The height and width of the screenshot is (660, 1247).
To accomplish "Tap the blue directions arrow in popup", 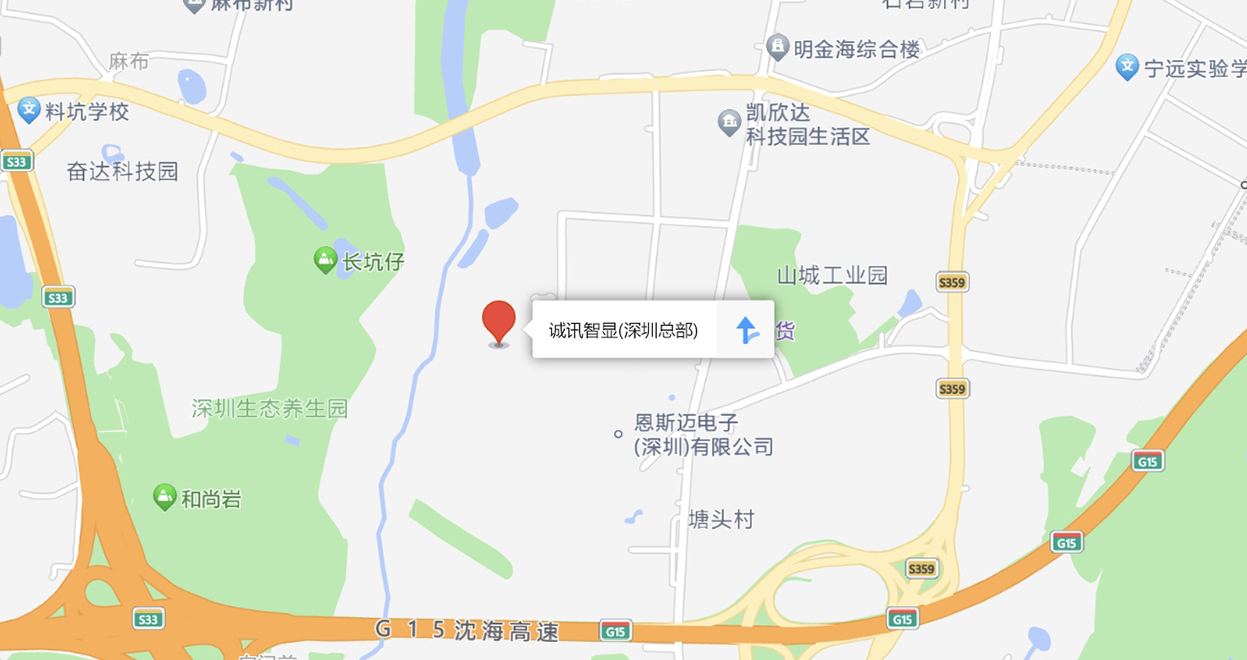I will (747, 330).
